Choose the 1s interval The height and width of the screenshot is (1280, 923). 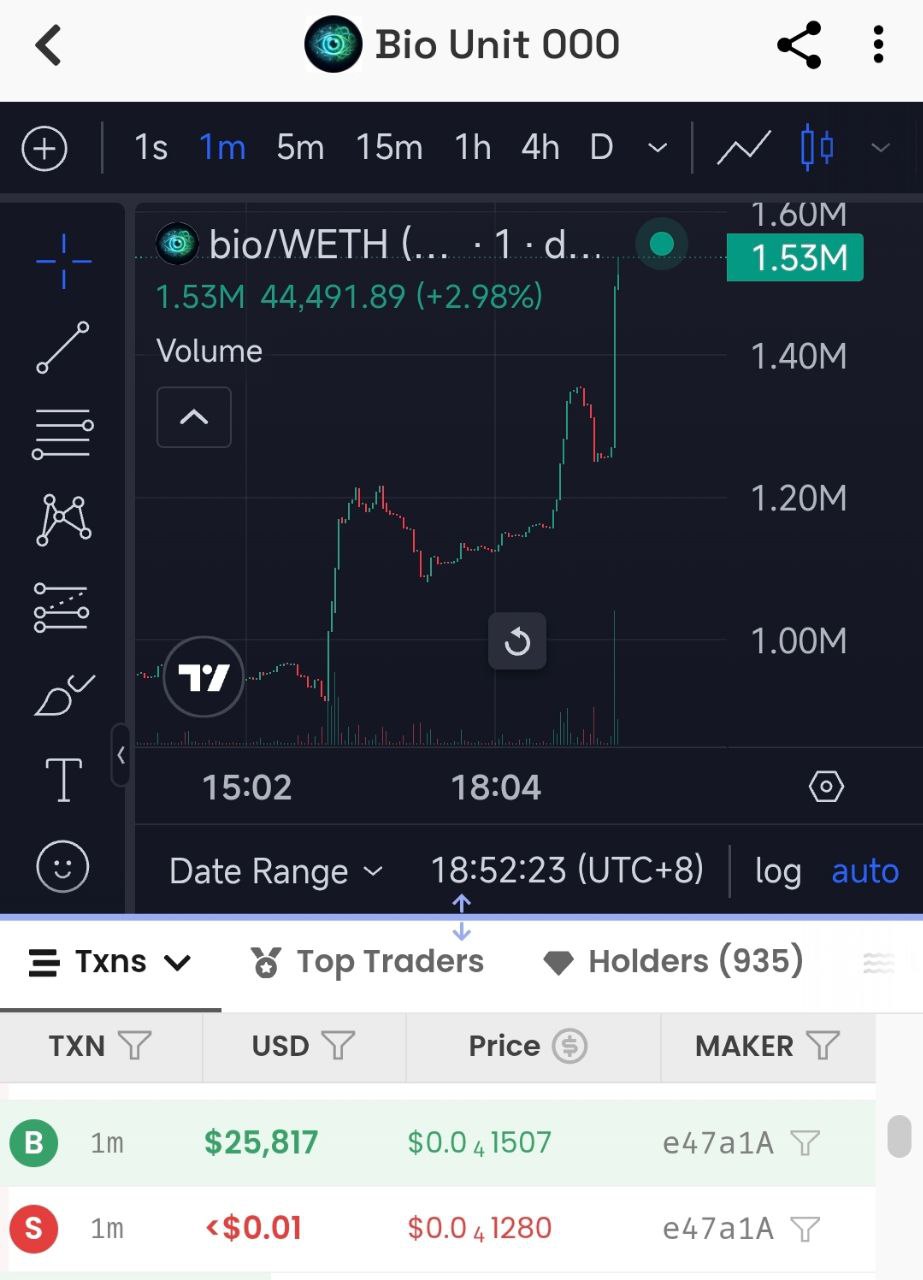click(x=151, y=148)
